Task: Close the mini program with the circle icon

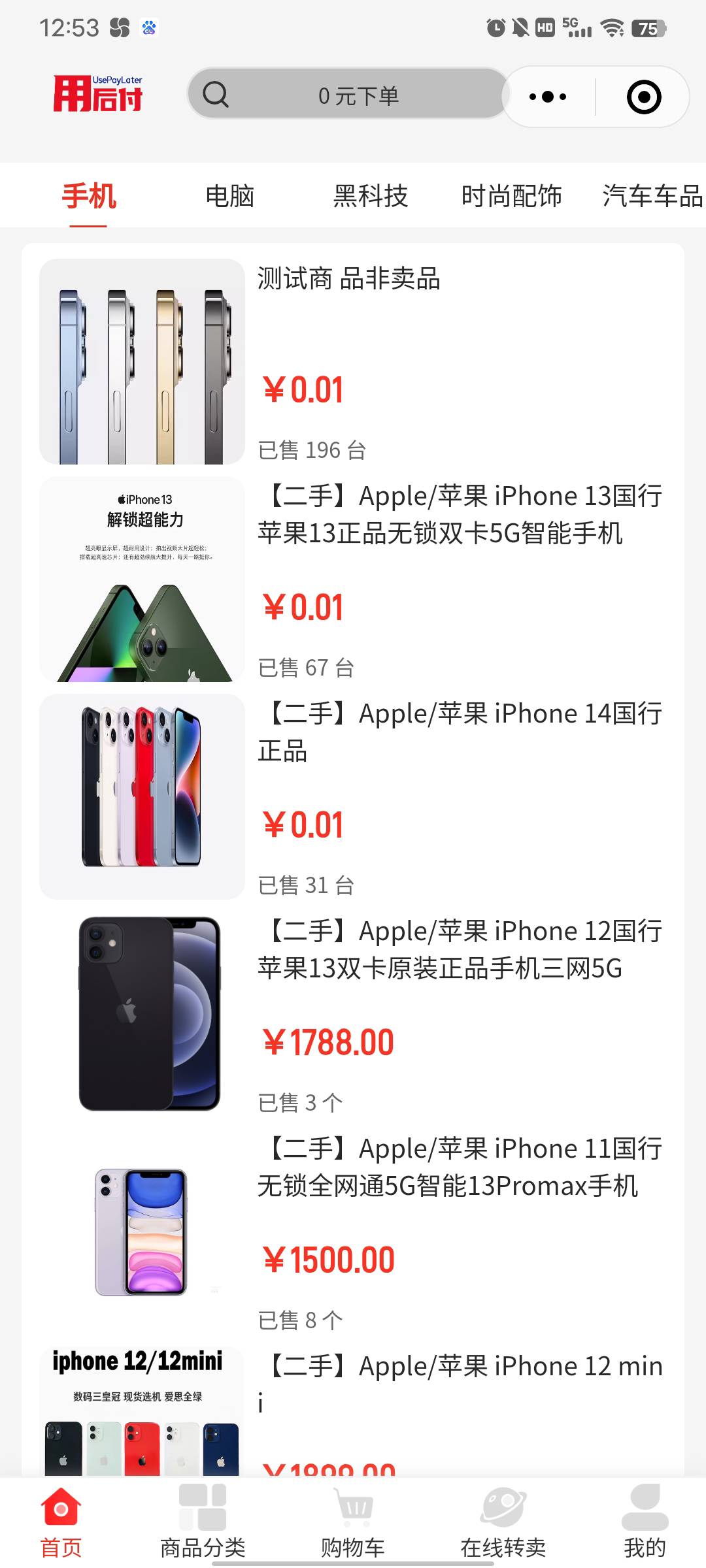Action: [644, 97]
